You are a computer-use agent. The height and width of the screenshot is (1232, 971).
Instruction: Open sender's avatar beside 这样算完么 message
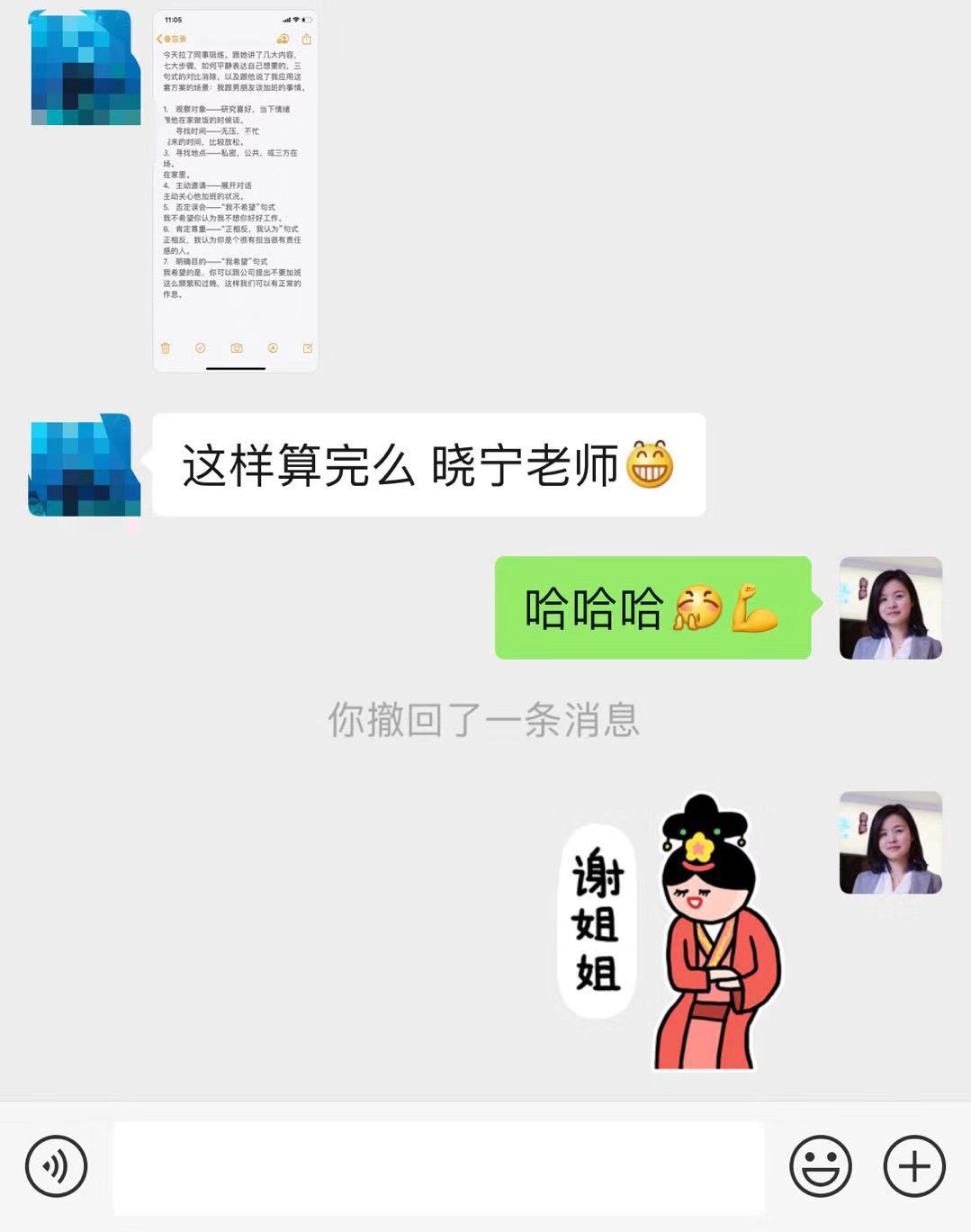pos(85,465)
